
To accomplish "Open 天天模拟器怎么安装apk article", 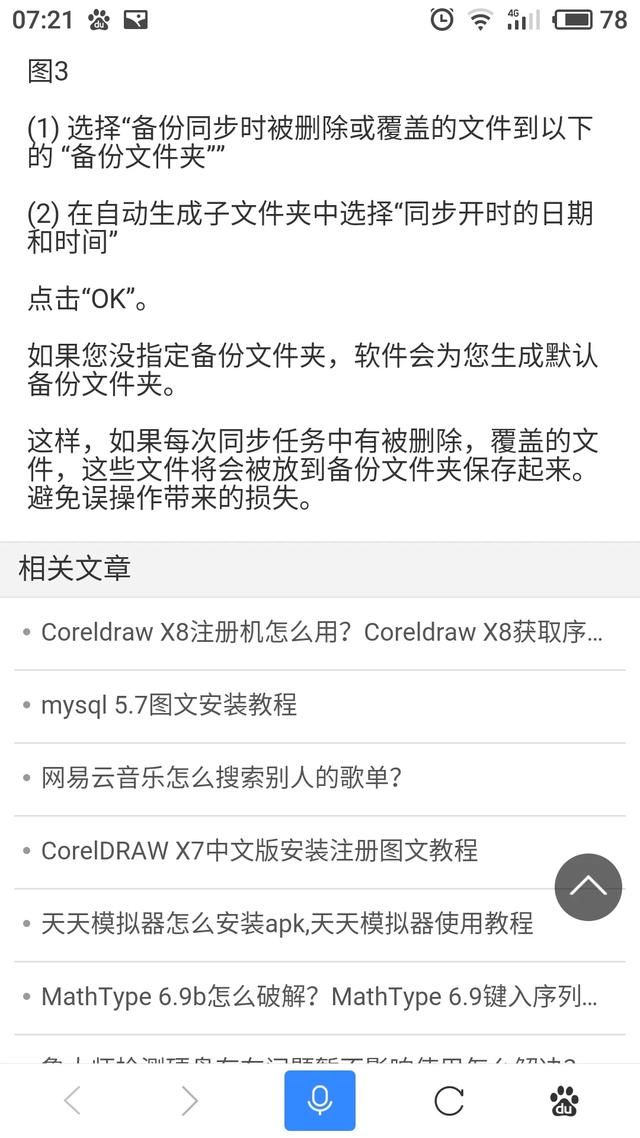I will (x=288, y=923).
